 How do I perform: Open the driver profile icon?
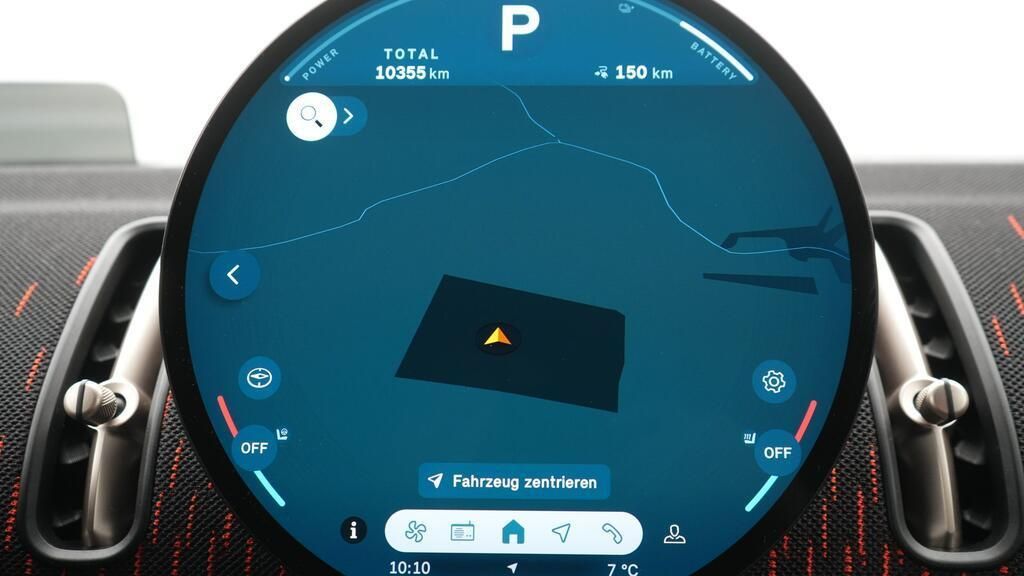(x=675, y=534)
